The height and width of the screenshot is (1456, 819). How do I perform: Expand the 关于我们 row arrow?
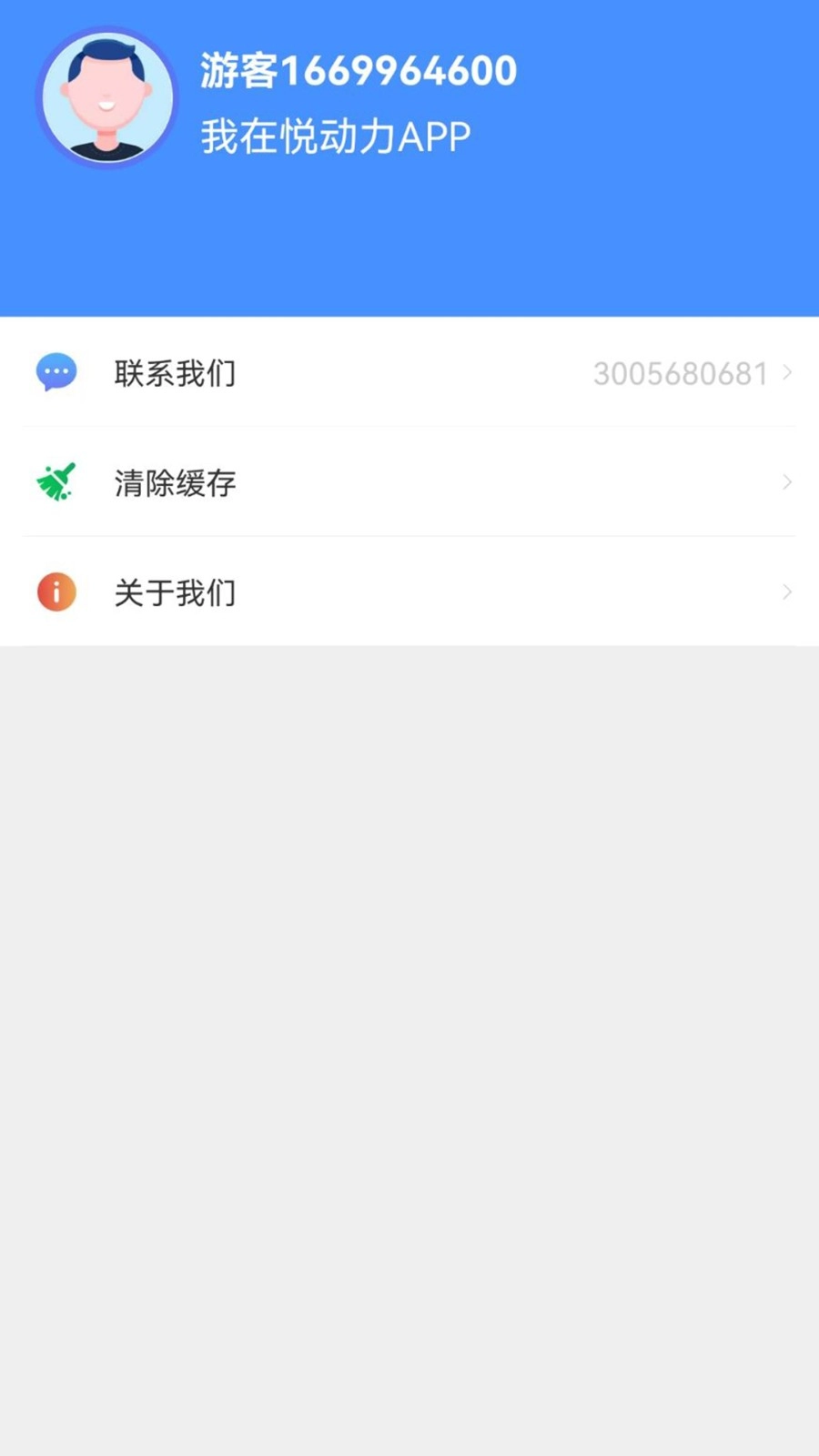[x=786, y=591]
